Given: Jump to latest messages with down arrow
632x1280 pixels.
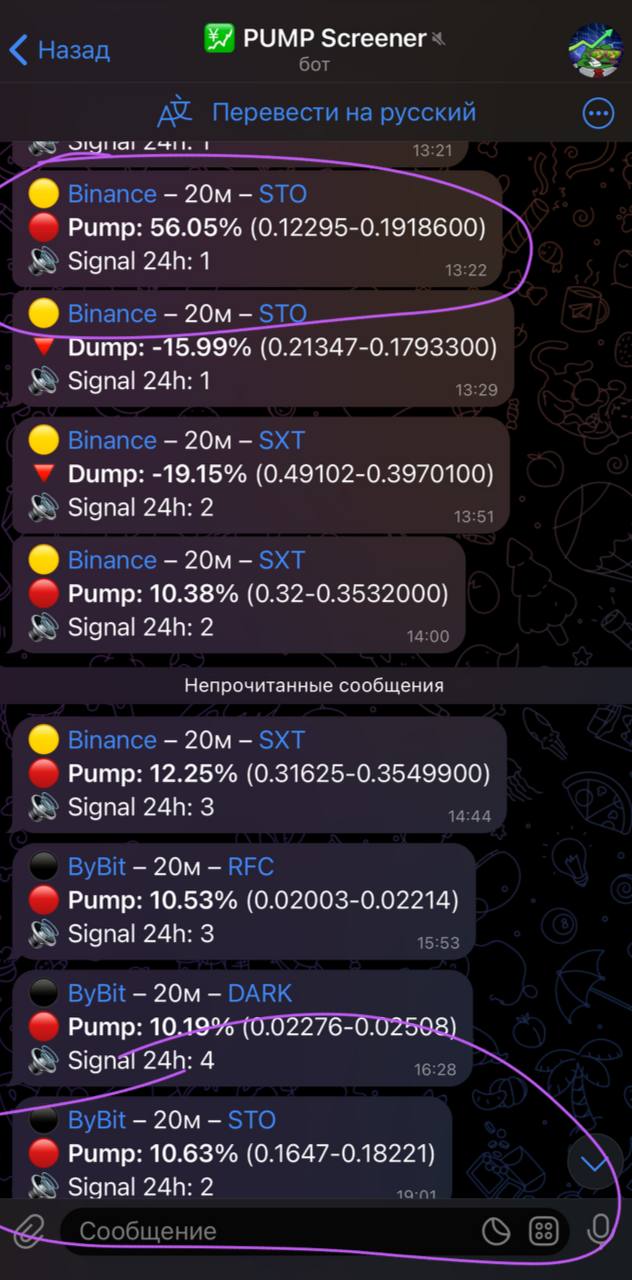Looking at the screenshot, I should tap(595, 1164).
